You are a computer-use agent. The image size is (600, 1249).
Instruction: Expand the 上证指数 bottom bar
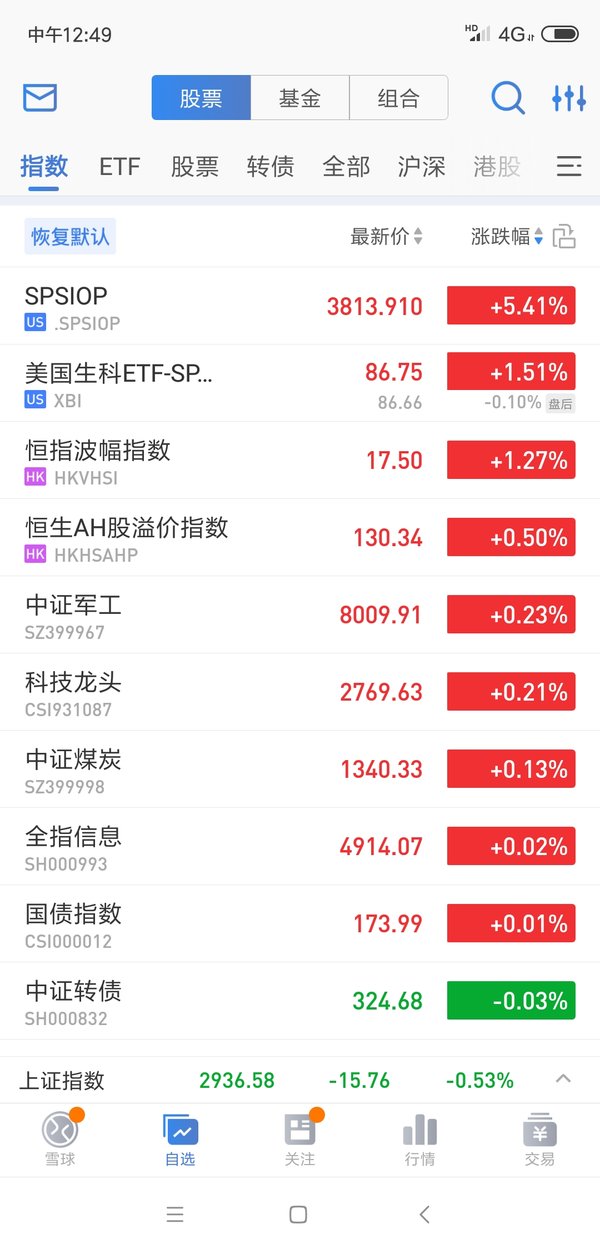coord(563,1079)
